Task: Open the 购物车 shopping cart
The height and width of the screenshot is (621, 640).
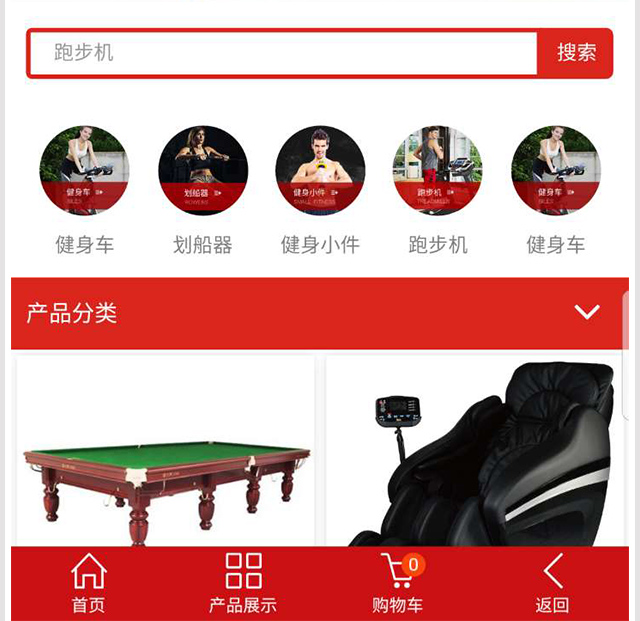Action: click(x=398, y=583)
